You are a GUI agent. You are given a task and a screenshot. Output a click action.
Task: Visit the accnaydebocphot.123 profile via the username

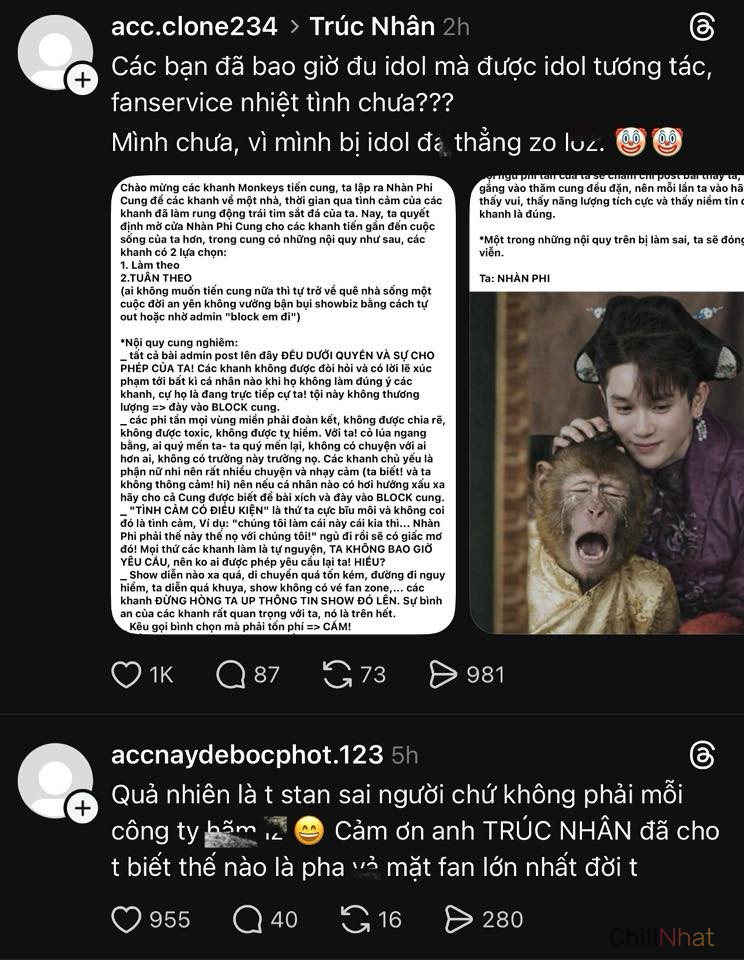point(247,755)
